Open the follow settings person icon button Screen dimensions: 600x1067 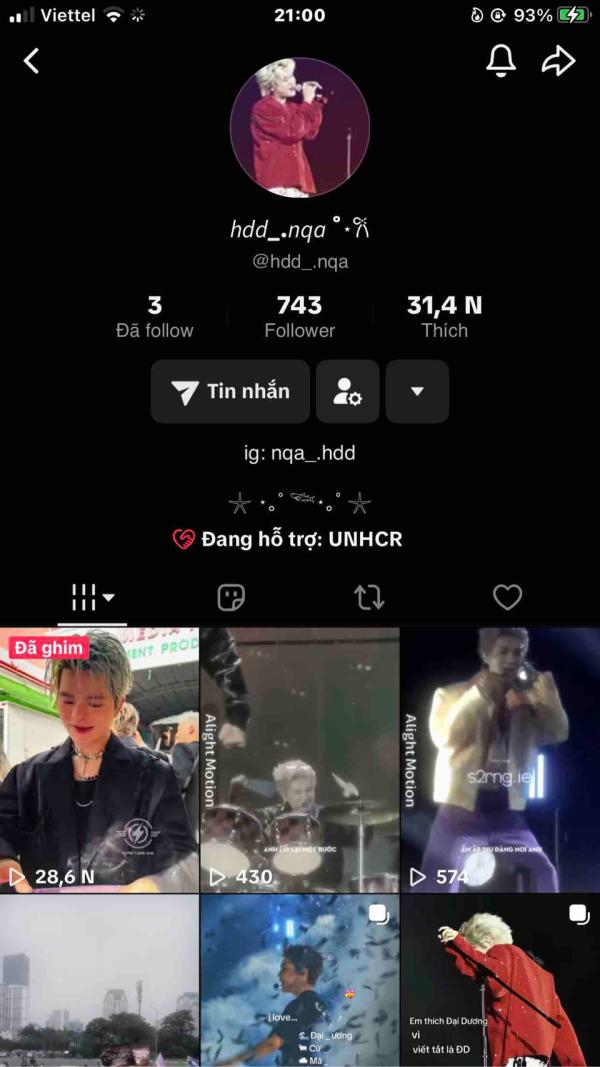[347, 392]
